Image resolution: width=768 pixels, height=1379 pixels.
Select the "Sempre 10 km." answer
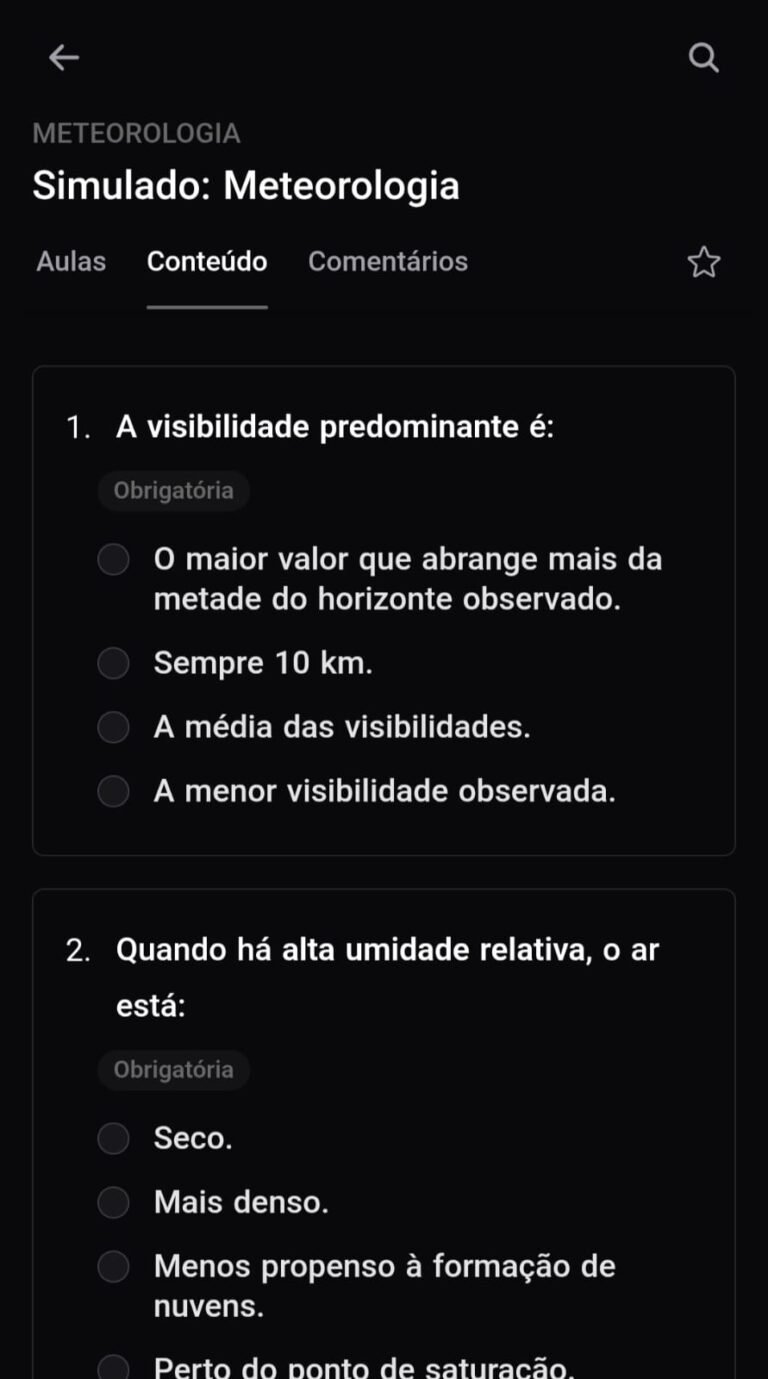(114, 663)
